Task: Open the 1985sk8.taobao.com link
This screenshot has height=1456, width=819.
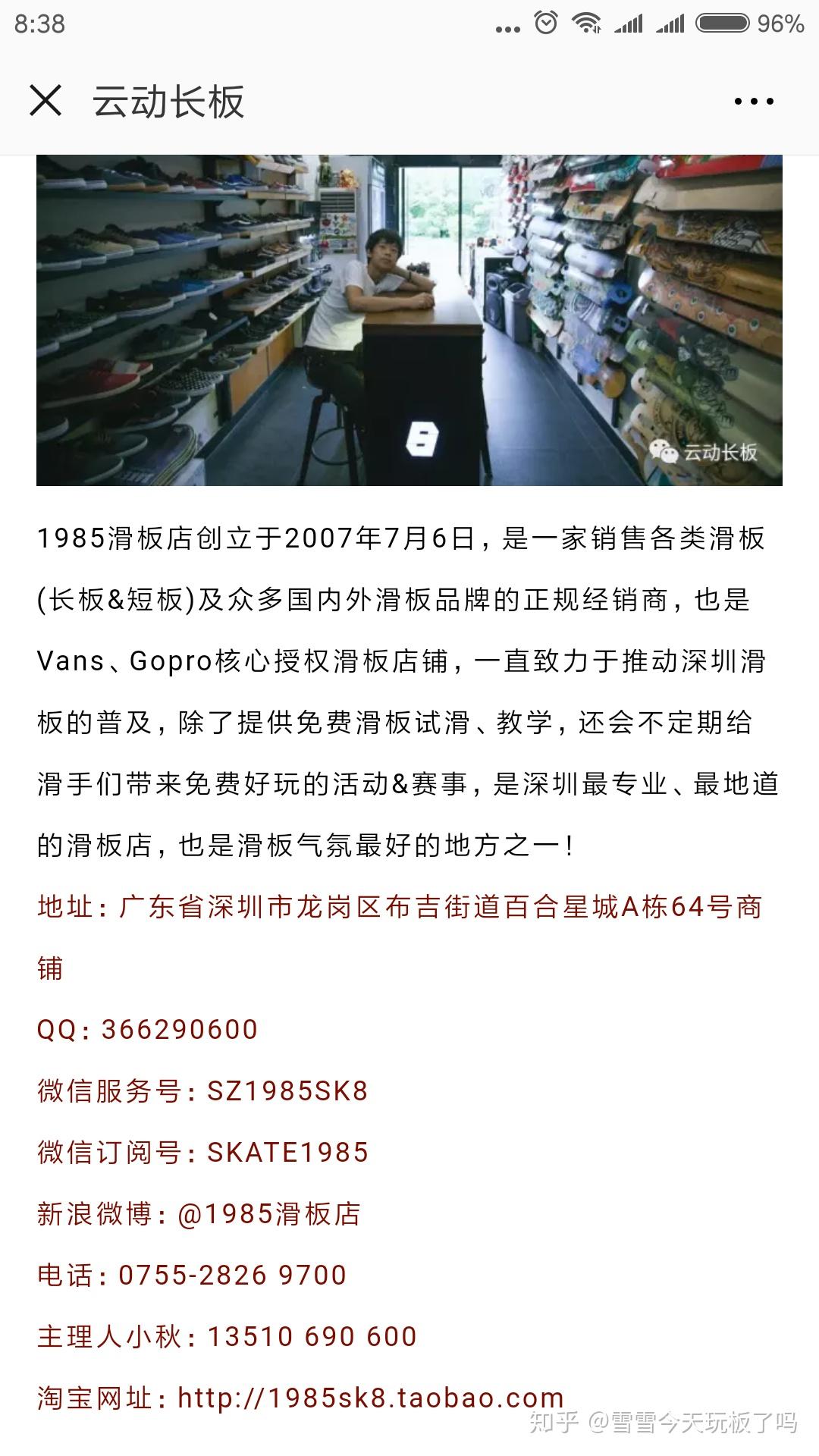Action: (371, 1398)
